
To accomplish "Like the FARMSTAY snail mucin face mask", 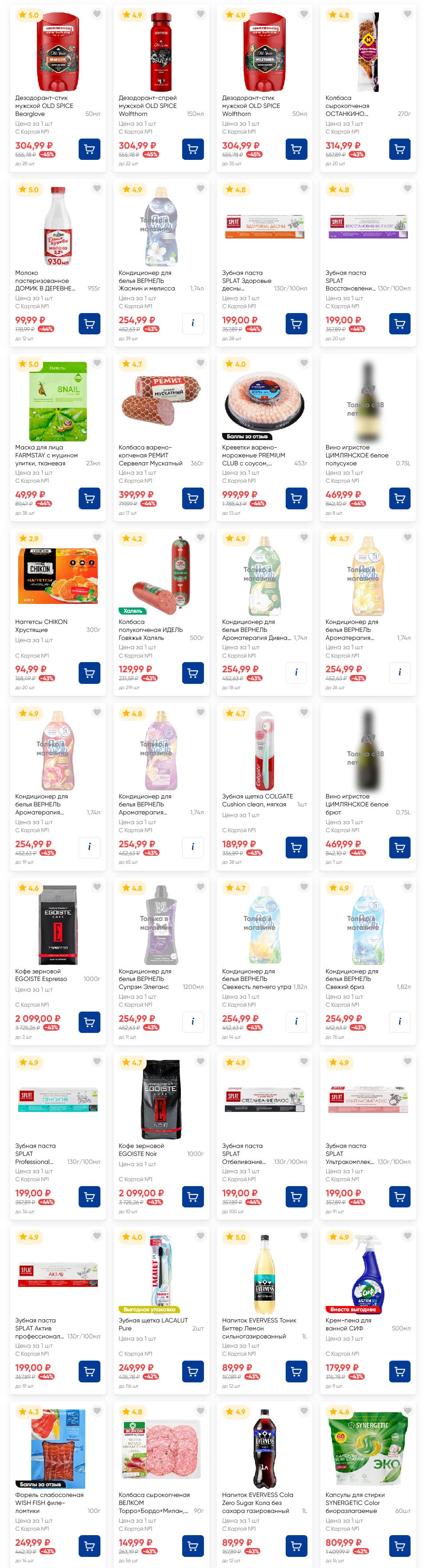I will point(97,363).
